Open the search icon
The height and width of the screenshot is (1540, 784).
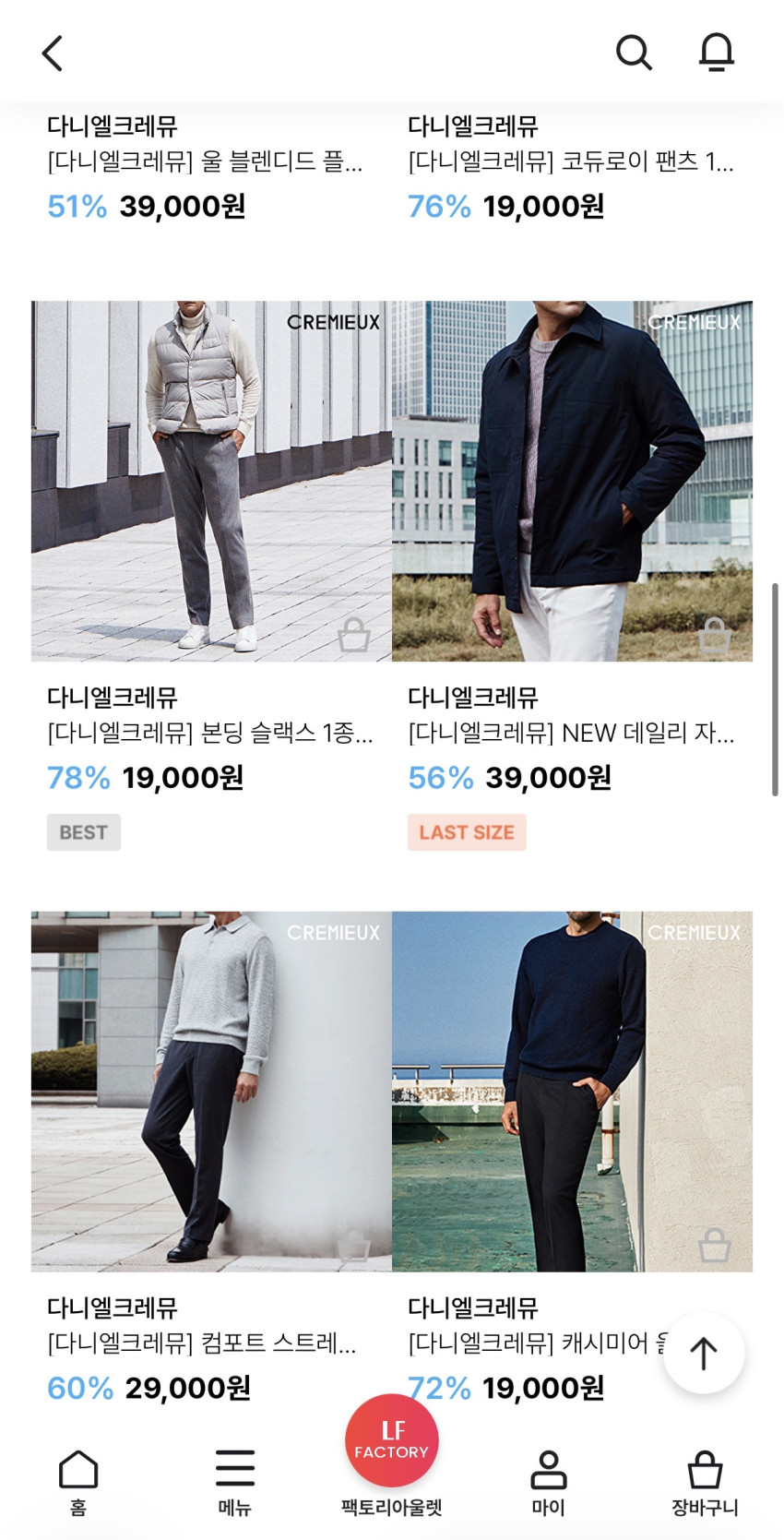point(634,53)
